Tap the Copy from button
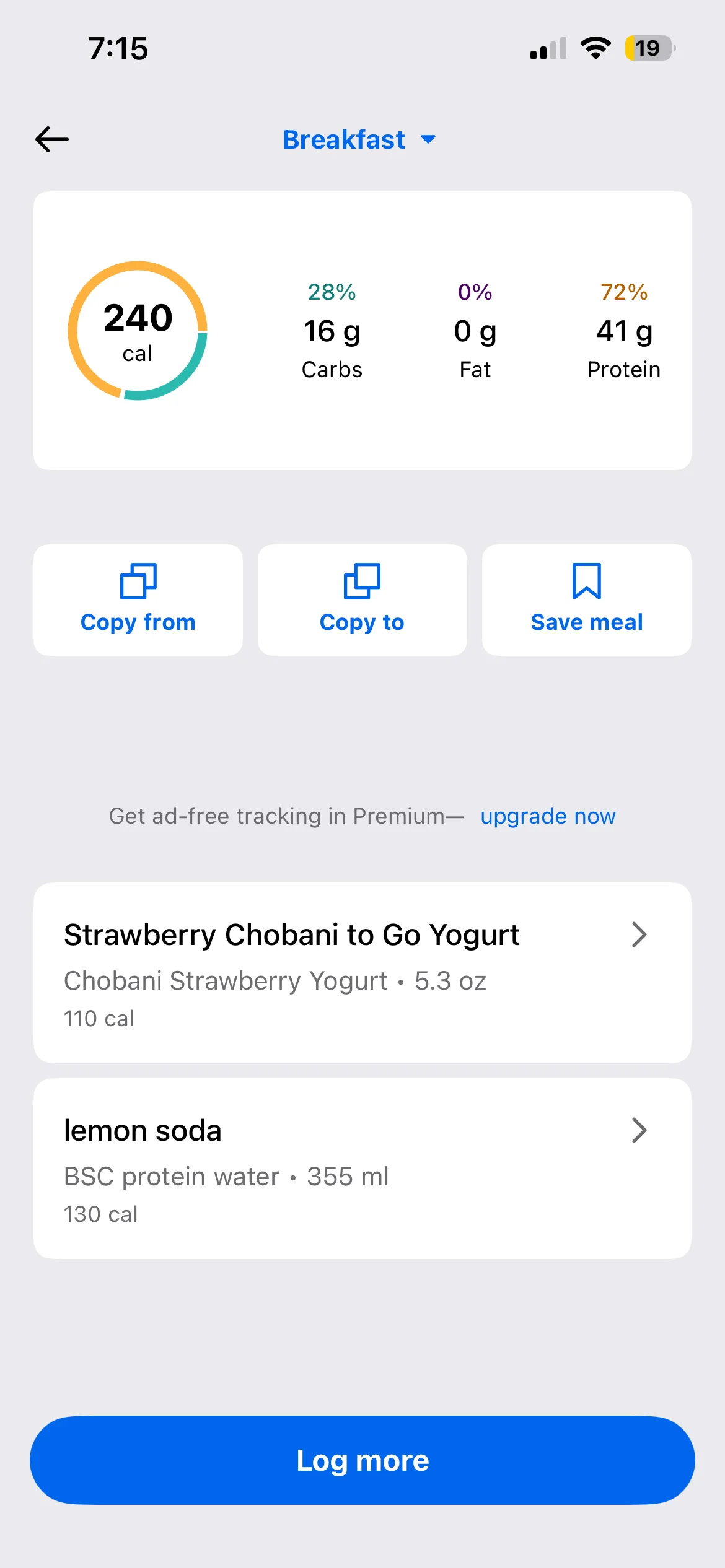This screenshot has width=725, height=1568. [x=138, y=599]
